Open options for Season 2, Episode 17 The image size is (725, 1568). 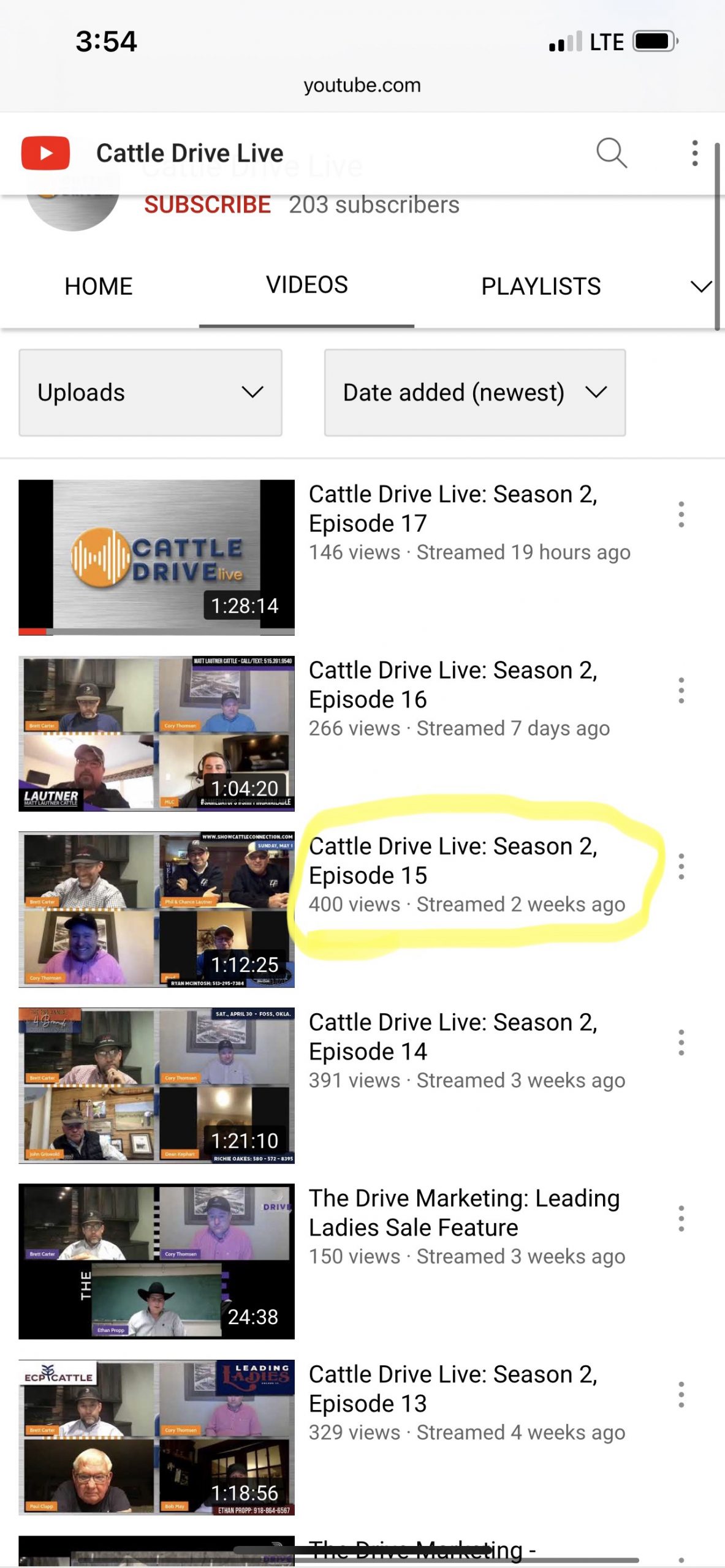point(681,514)
